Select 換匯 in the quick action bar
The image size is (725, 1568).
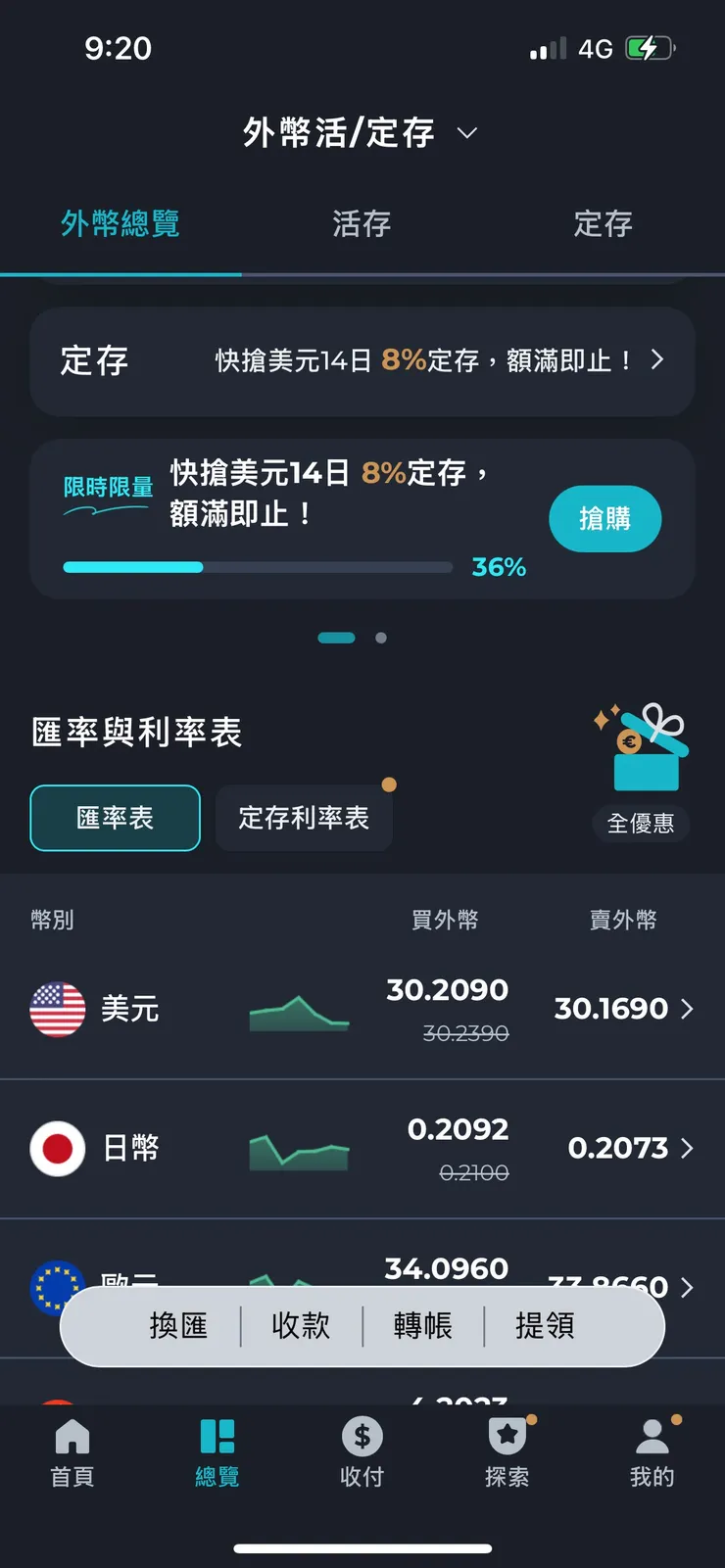(x=180, y=1327)
